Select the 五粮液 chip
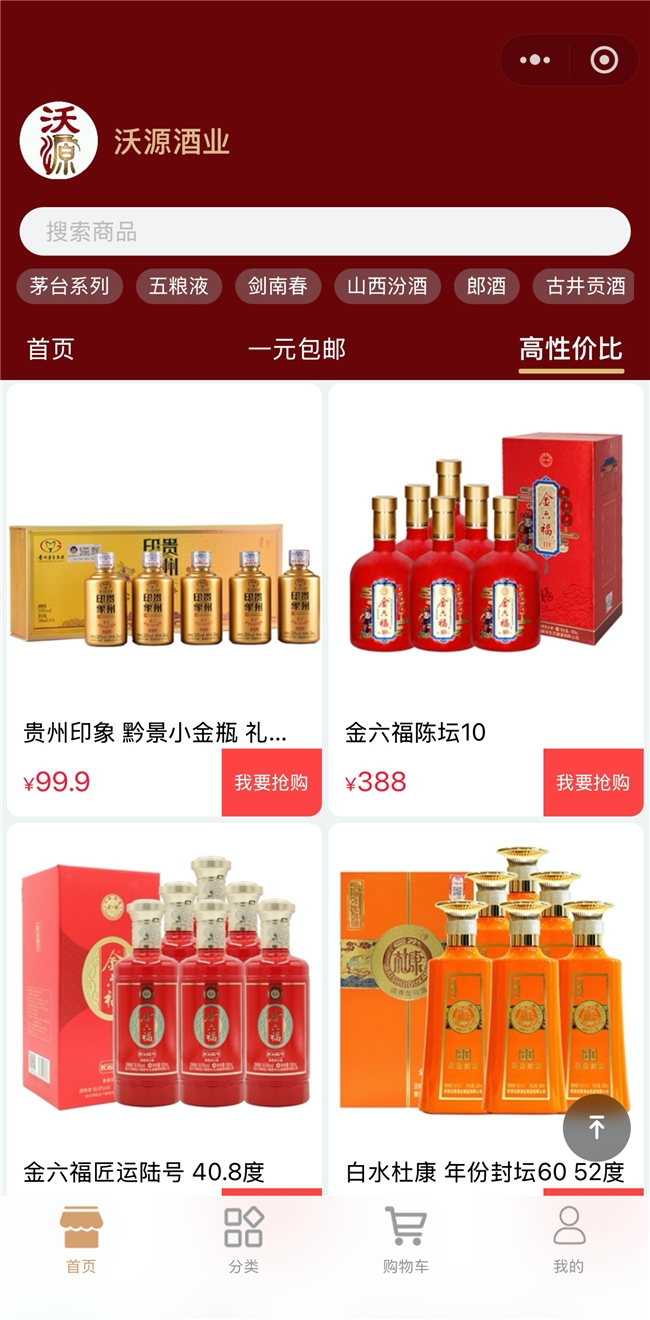Image resolution: width=650 pixels, height=1320 pixels. pyautogui.click(x=179, y=286)
